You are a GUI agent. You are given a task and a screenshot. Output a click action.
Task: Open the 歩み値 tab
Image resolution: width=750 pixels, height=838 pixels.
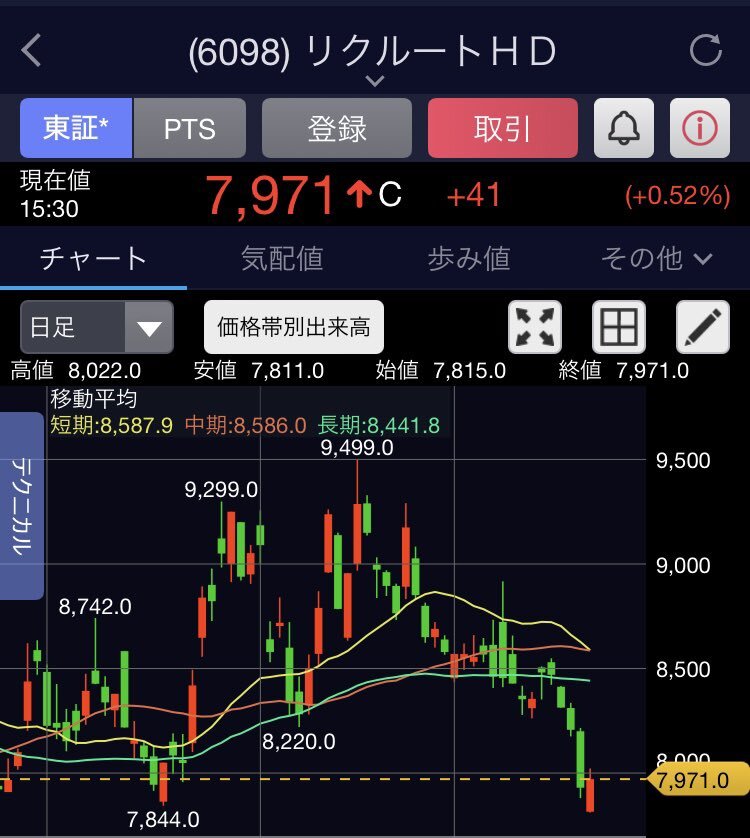point(469,259)
